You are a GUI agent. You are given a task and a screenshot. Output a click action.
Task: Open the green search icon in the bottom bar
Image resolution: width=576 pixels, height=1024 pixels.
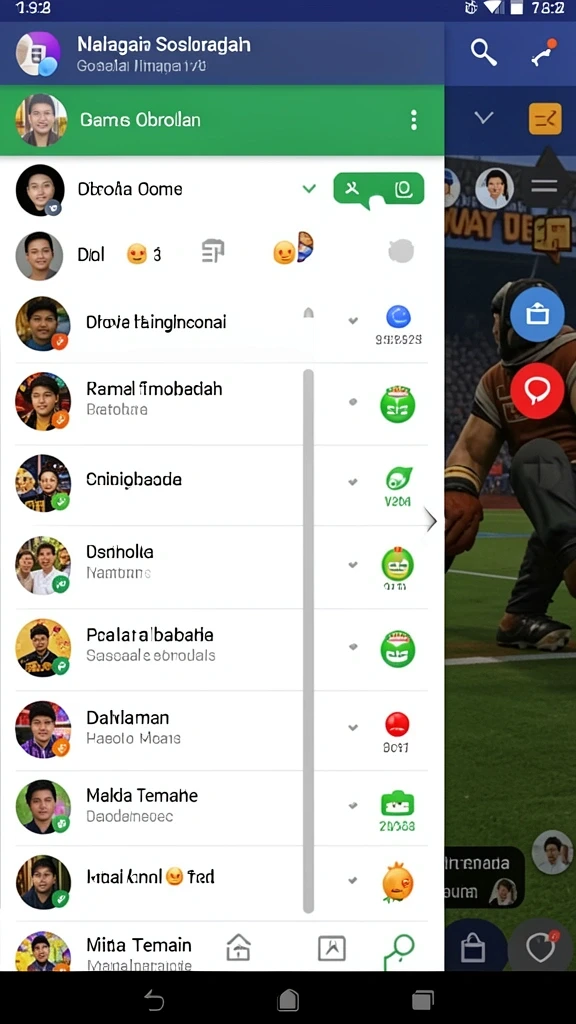[x=399, y=951]
